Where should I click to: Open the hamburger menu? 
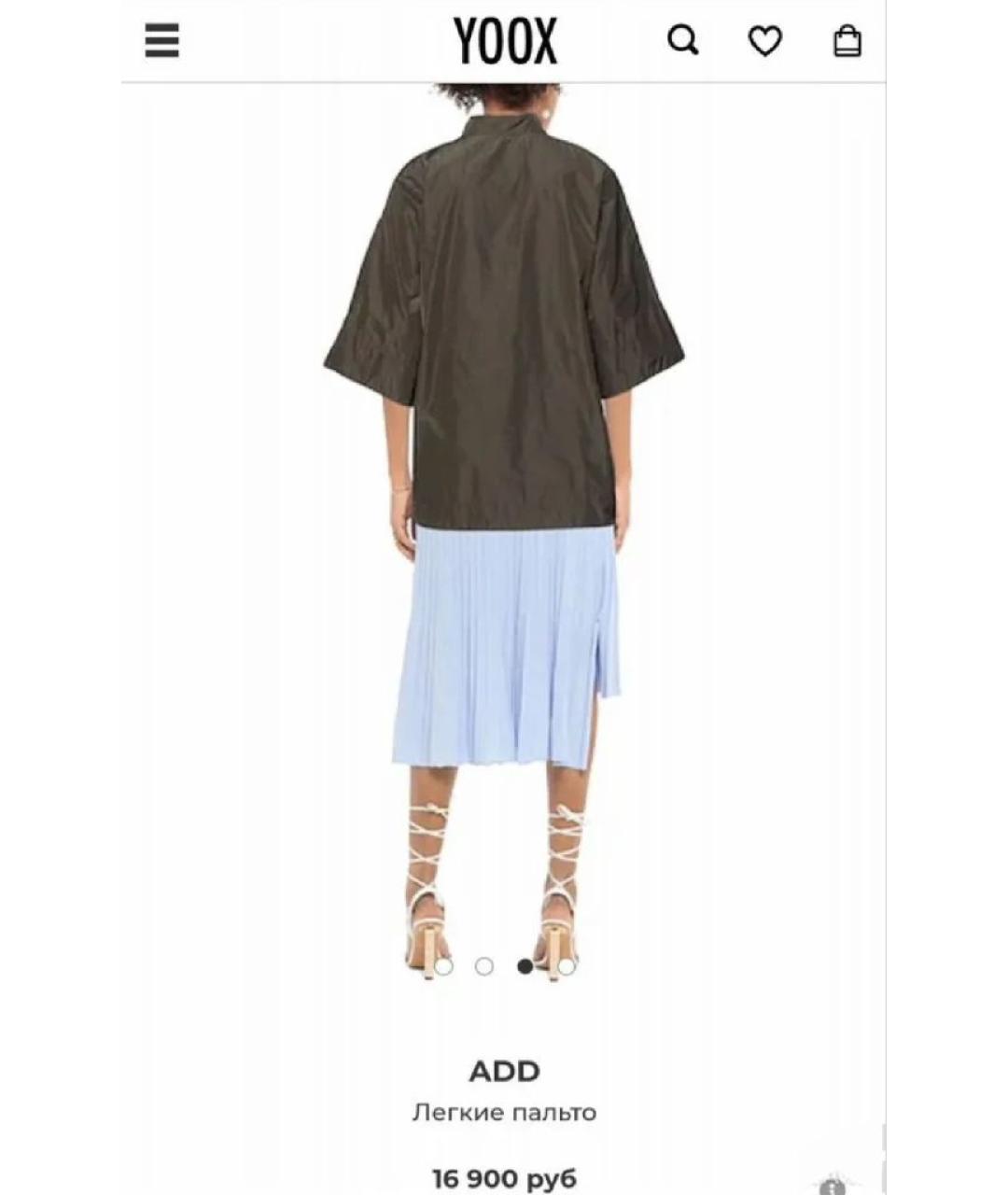click(161, 40)
